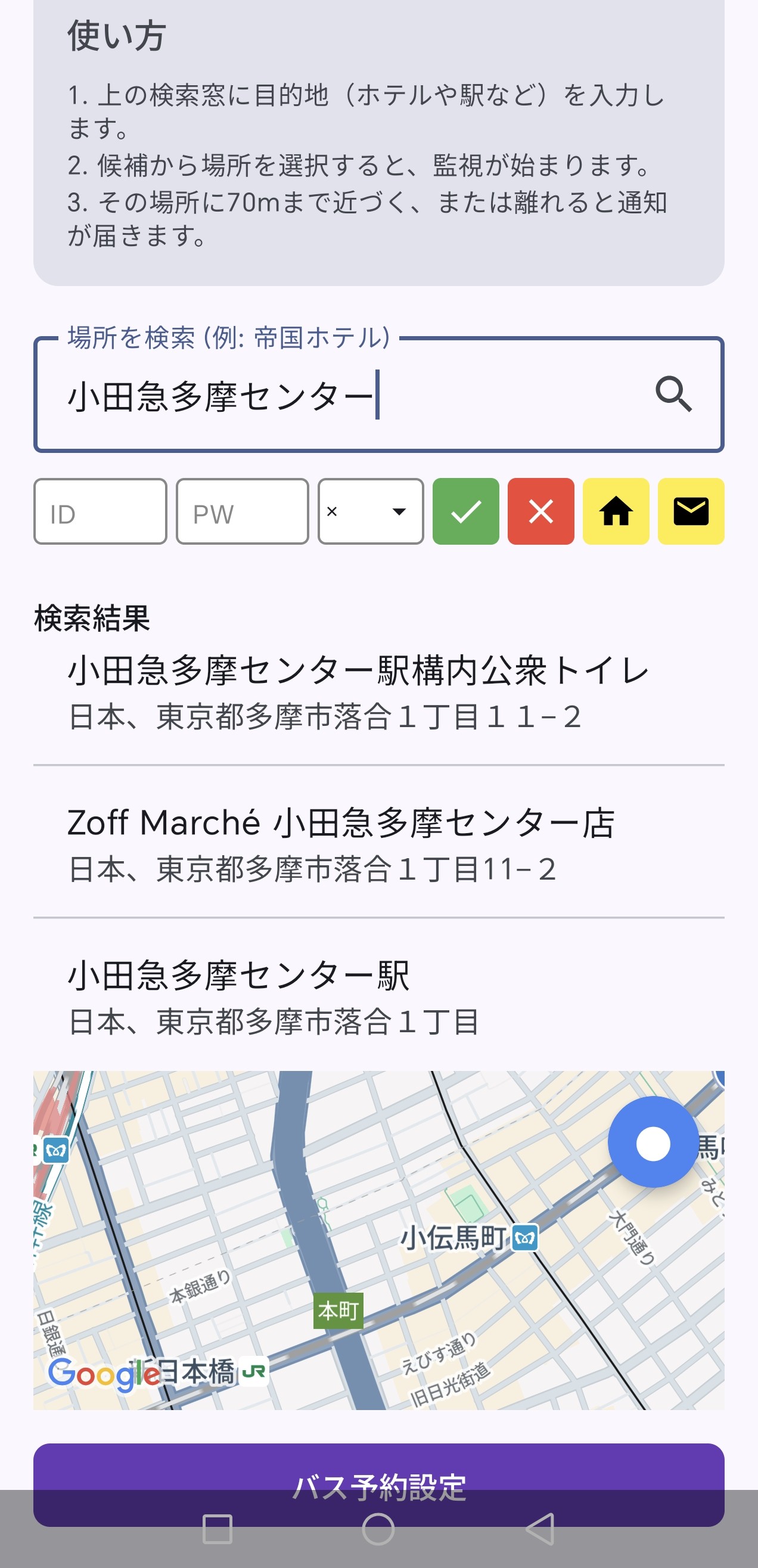Viewport: 758px width, 1568px height.
Task: Tap the yellow home icon
Action: click(616, 512)
